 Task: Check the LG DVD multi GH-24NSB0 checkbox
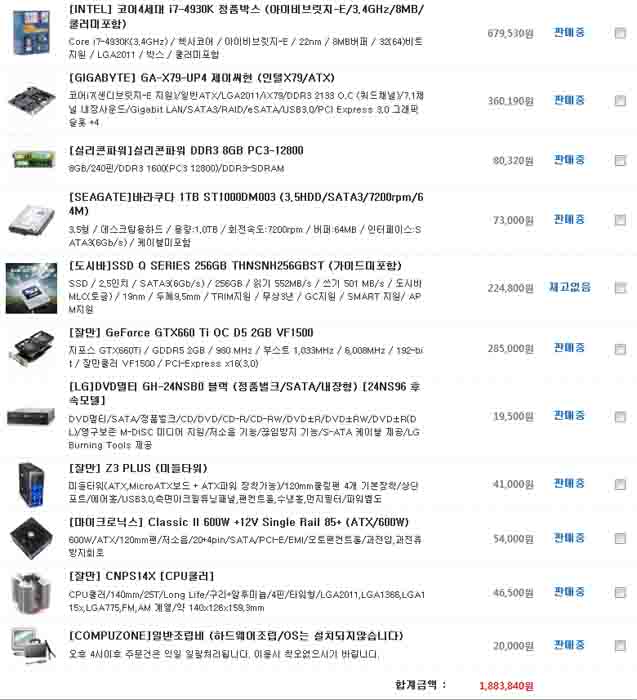coord(620,416)
